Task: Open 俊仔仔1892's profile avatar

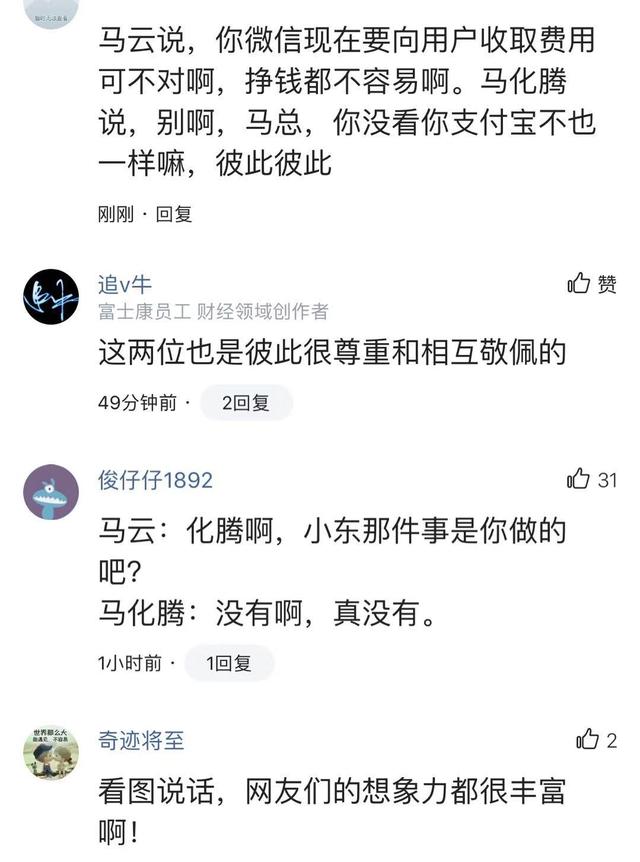Action: (50, 492)
